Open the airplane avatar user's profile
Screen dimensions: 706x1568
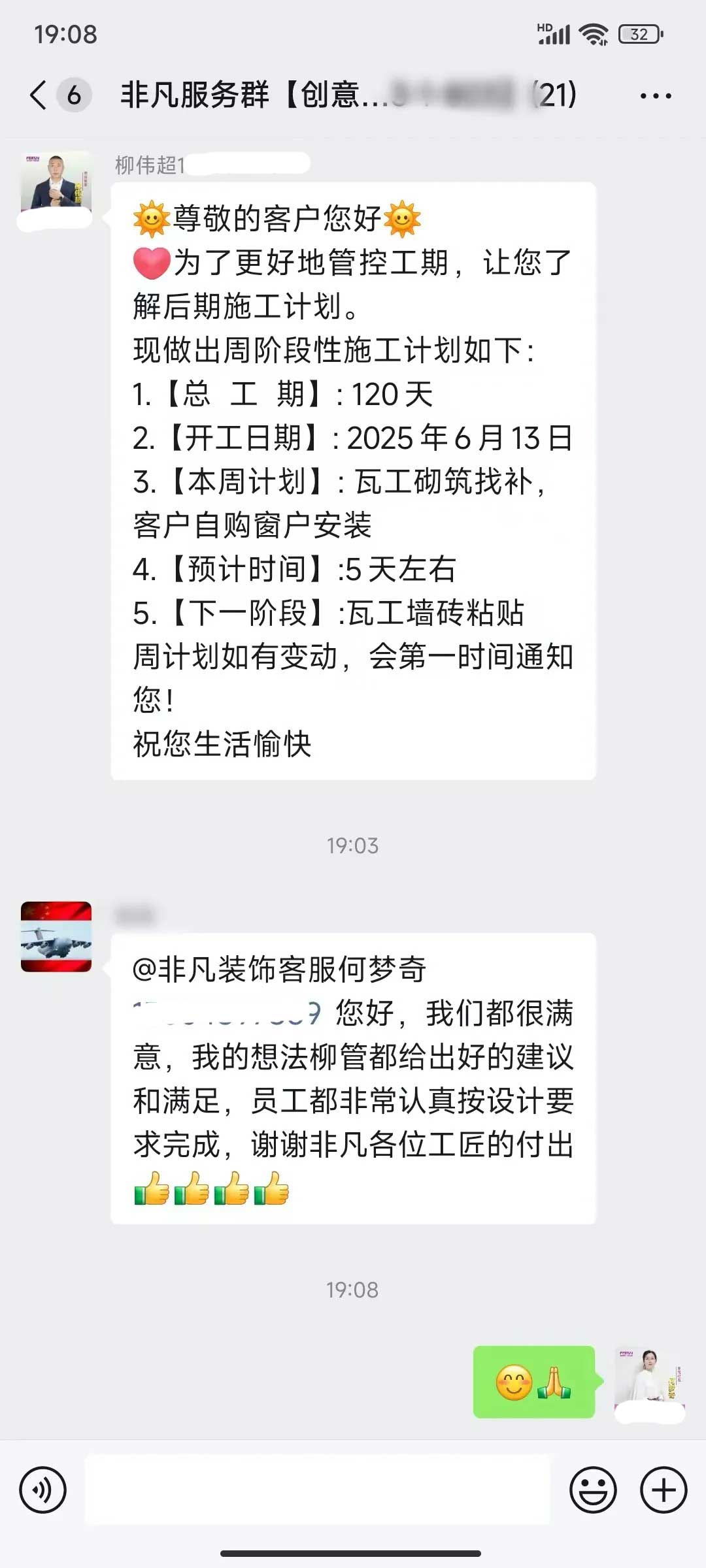pyautogui.click(x=56, y=936)
